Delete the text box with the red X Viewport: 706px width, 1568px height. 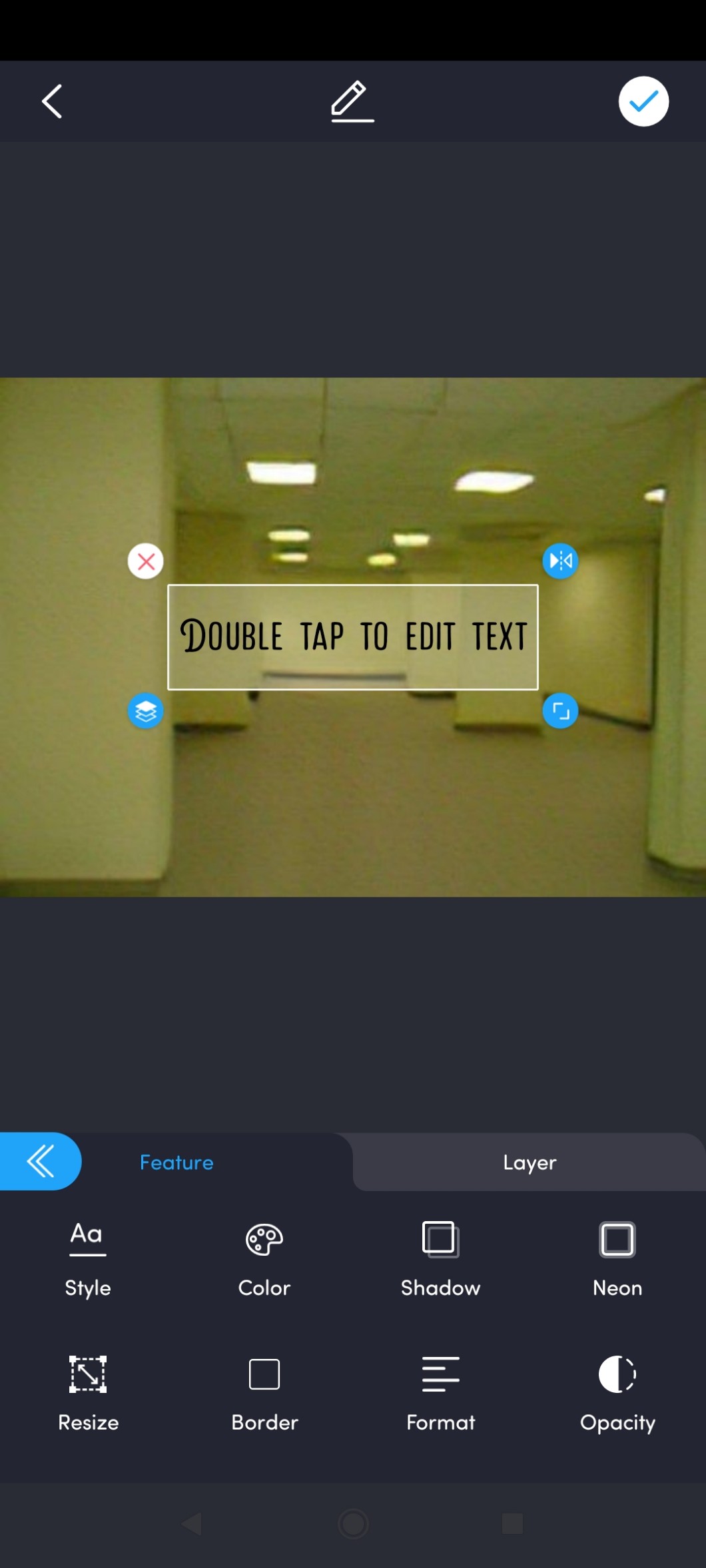tap(146, 561)
